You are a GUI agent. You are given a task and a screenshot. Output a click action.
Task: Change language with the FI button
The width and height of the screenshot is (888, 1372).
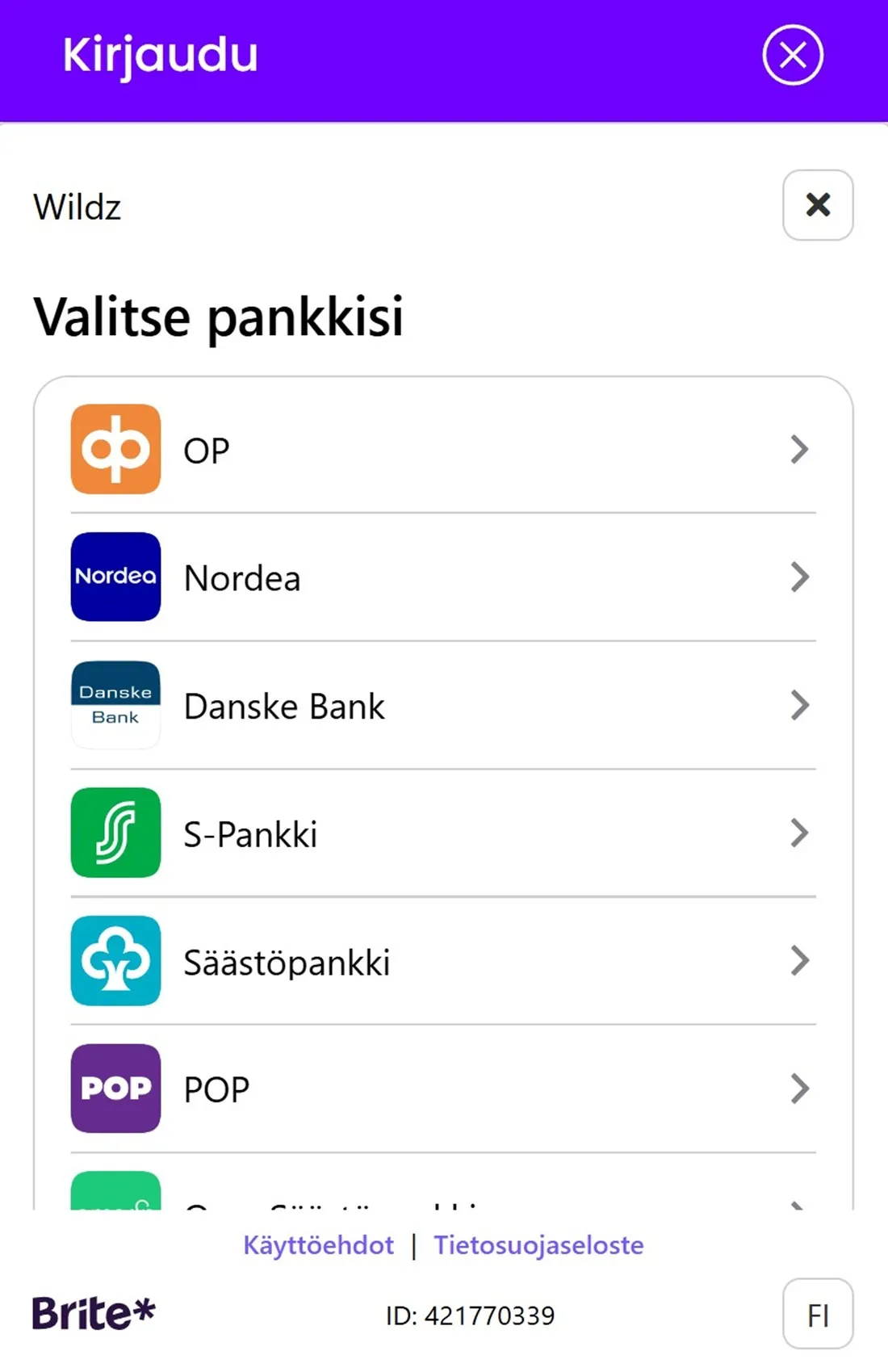(x=818, y=1315)
